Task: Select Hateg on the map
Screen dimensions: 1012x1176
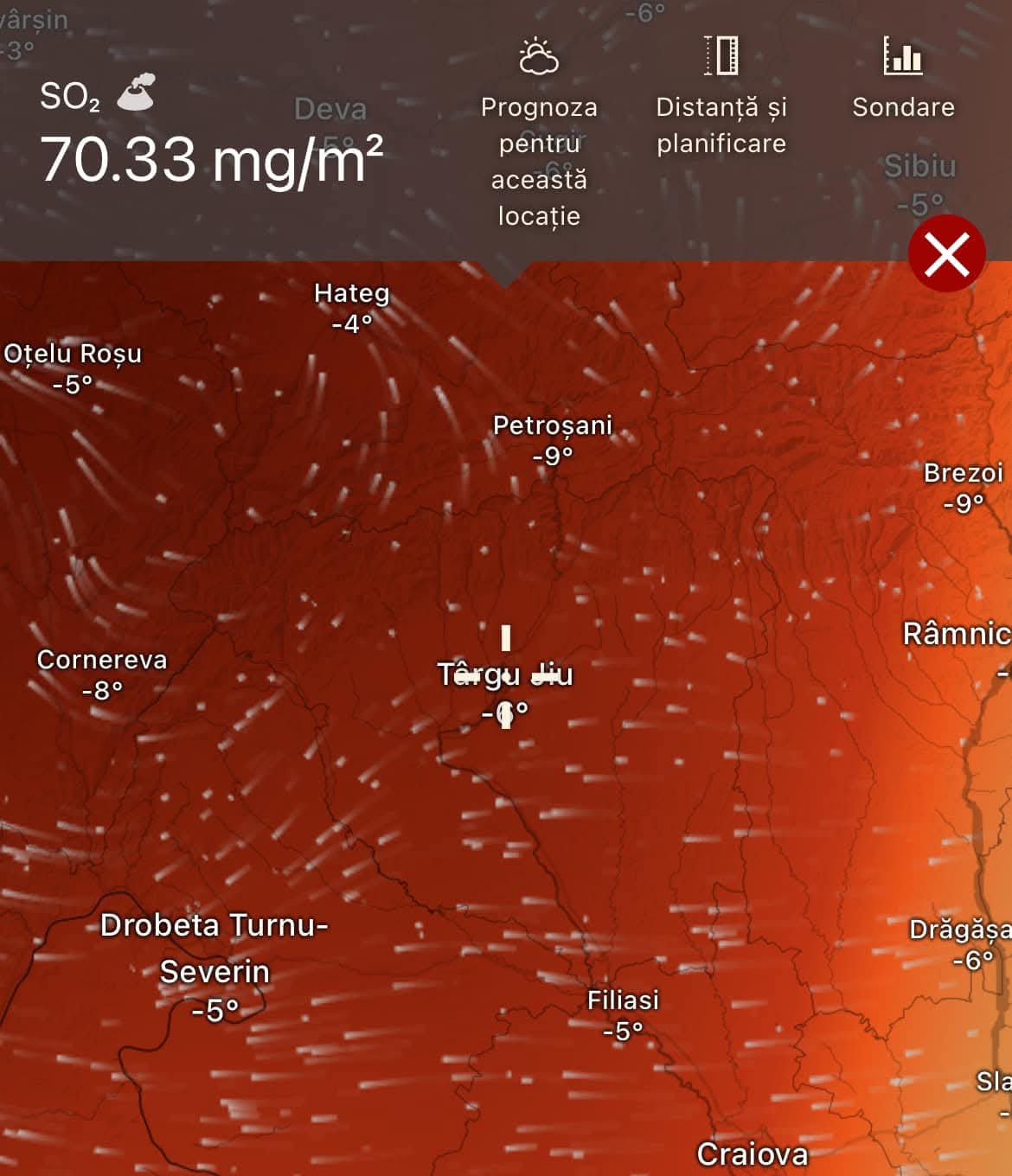Action: click(351, 295)
